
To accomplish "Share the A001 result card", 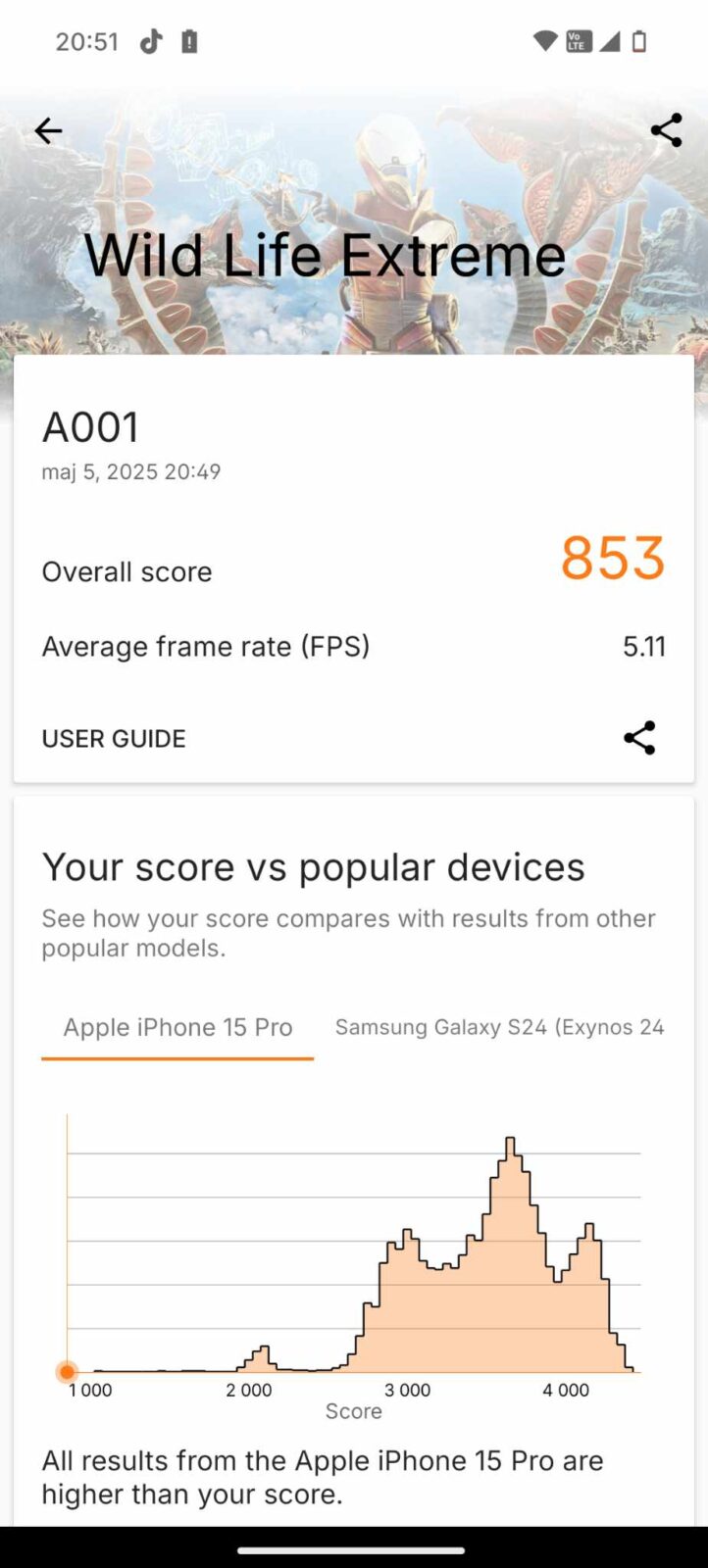I will pos(639,738).
